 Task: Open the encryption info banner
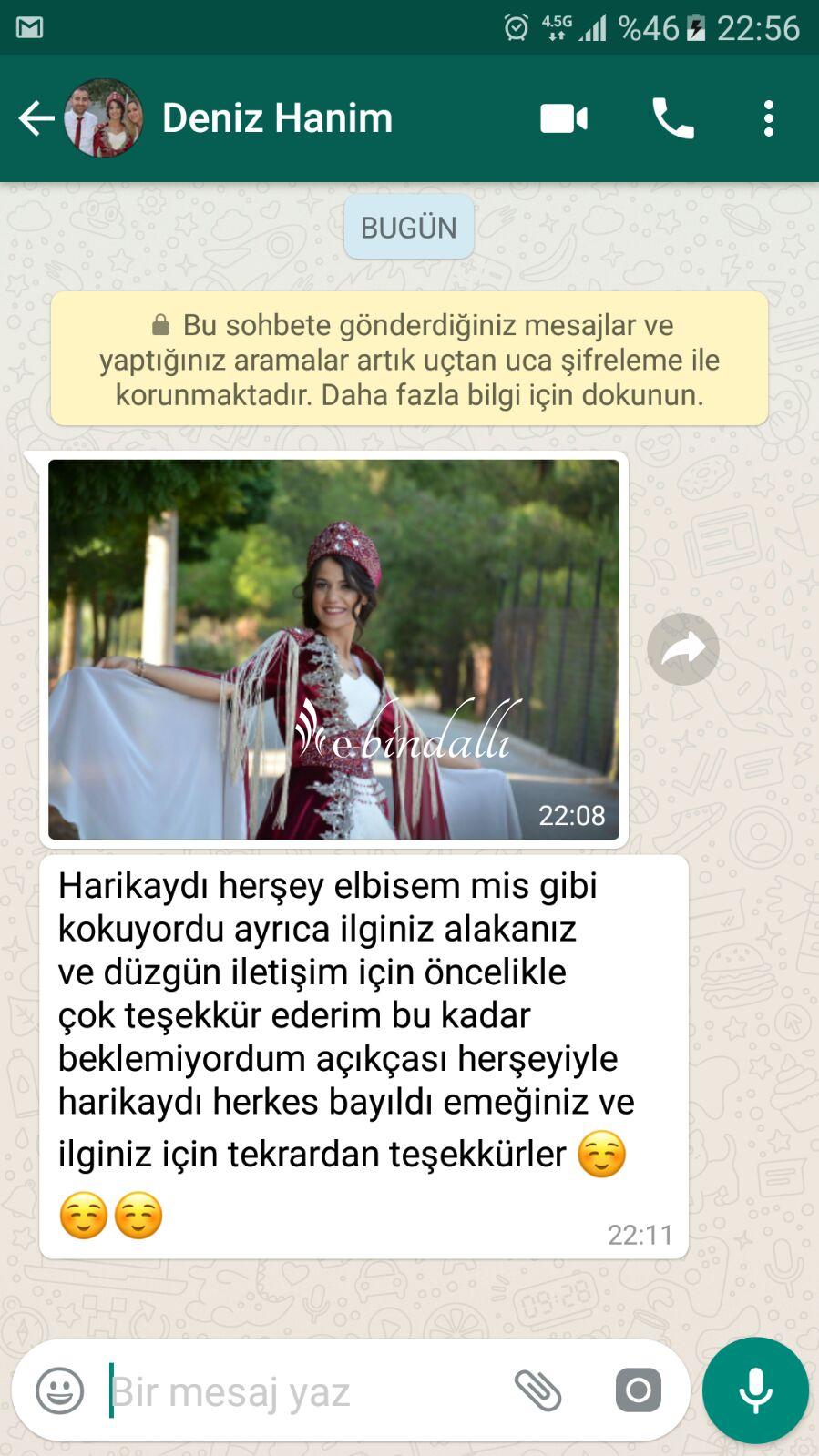(x=409, y=359)
